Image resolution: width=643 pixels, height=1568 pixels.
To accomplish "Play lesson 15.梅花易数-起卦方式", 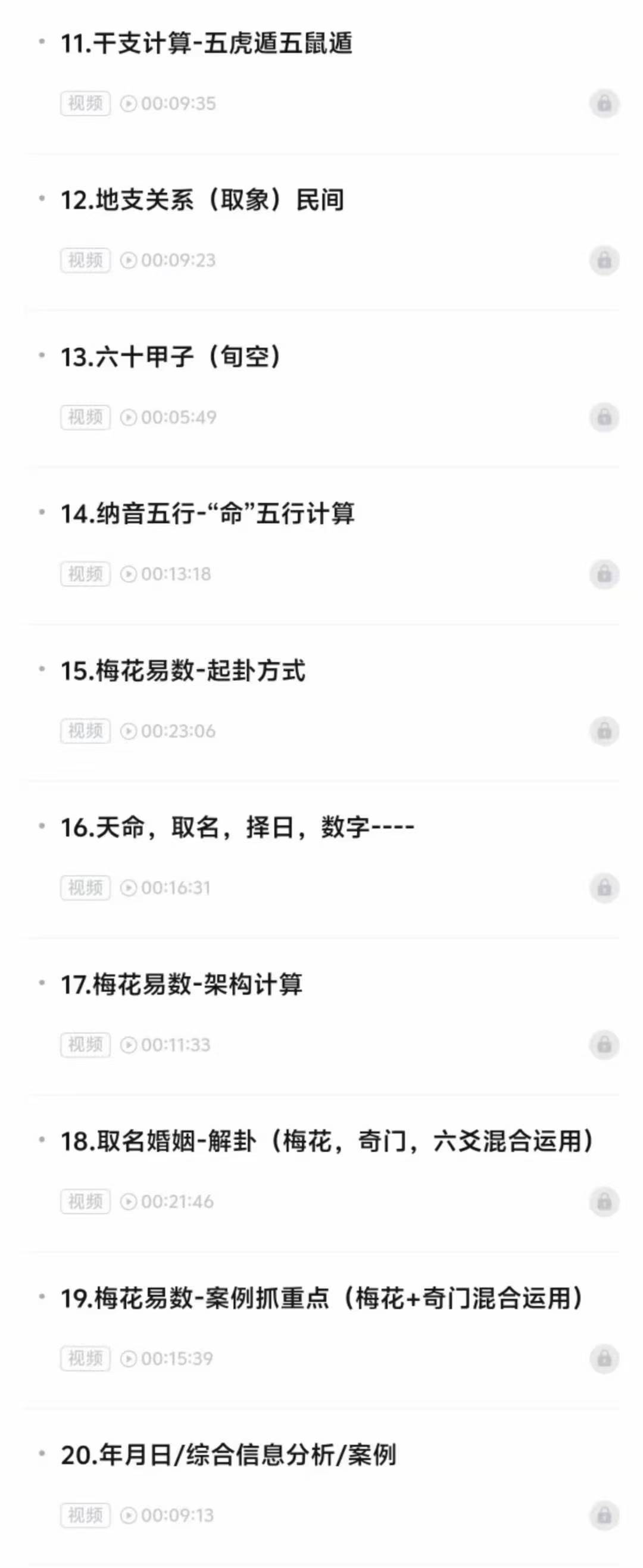I will point(183,671).
